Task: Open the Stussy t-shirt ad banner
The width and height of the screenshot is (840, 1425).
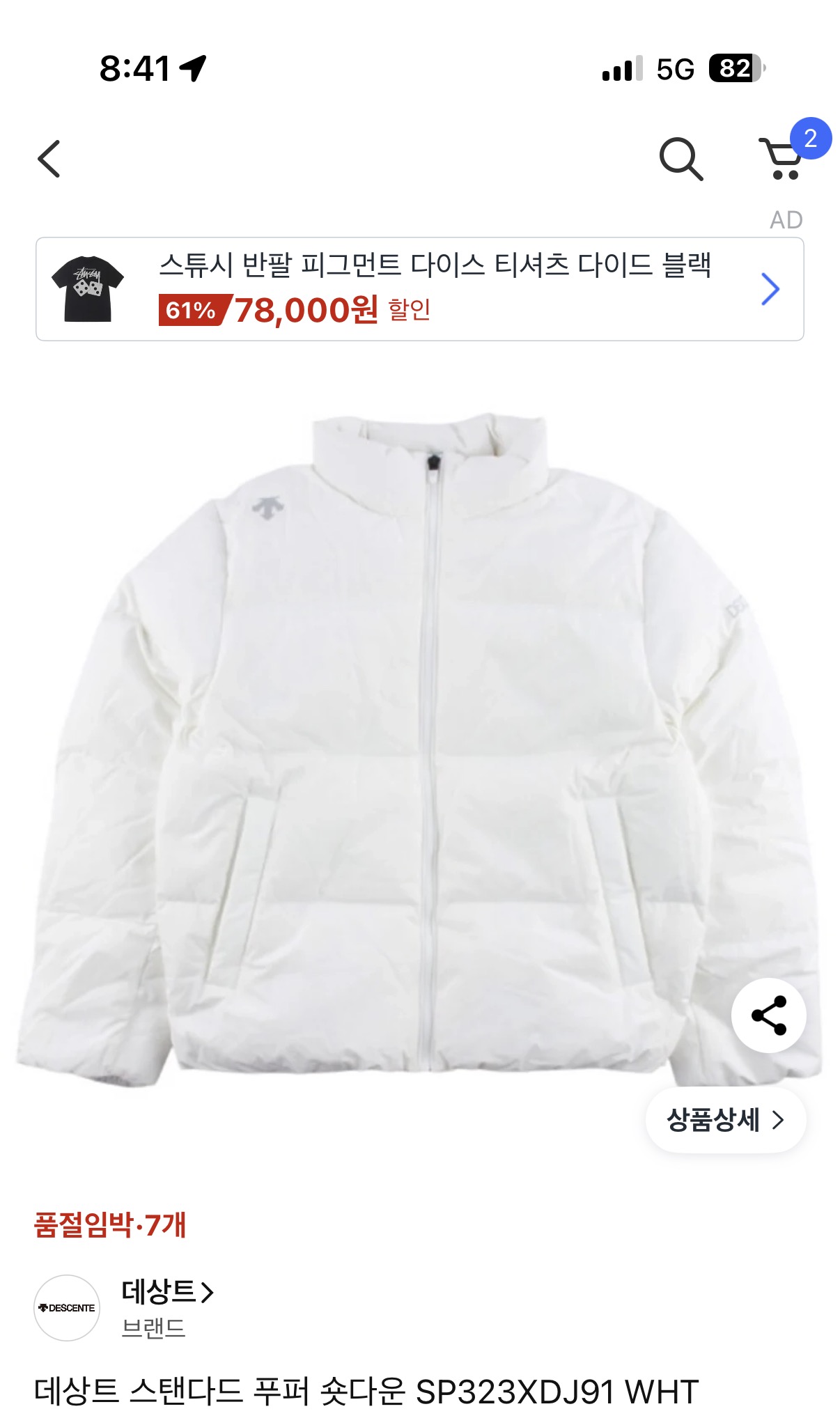Action: click(x=419, y=289)
